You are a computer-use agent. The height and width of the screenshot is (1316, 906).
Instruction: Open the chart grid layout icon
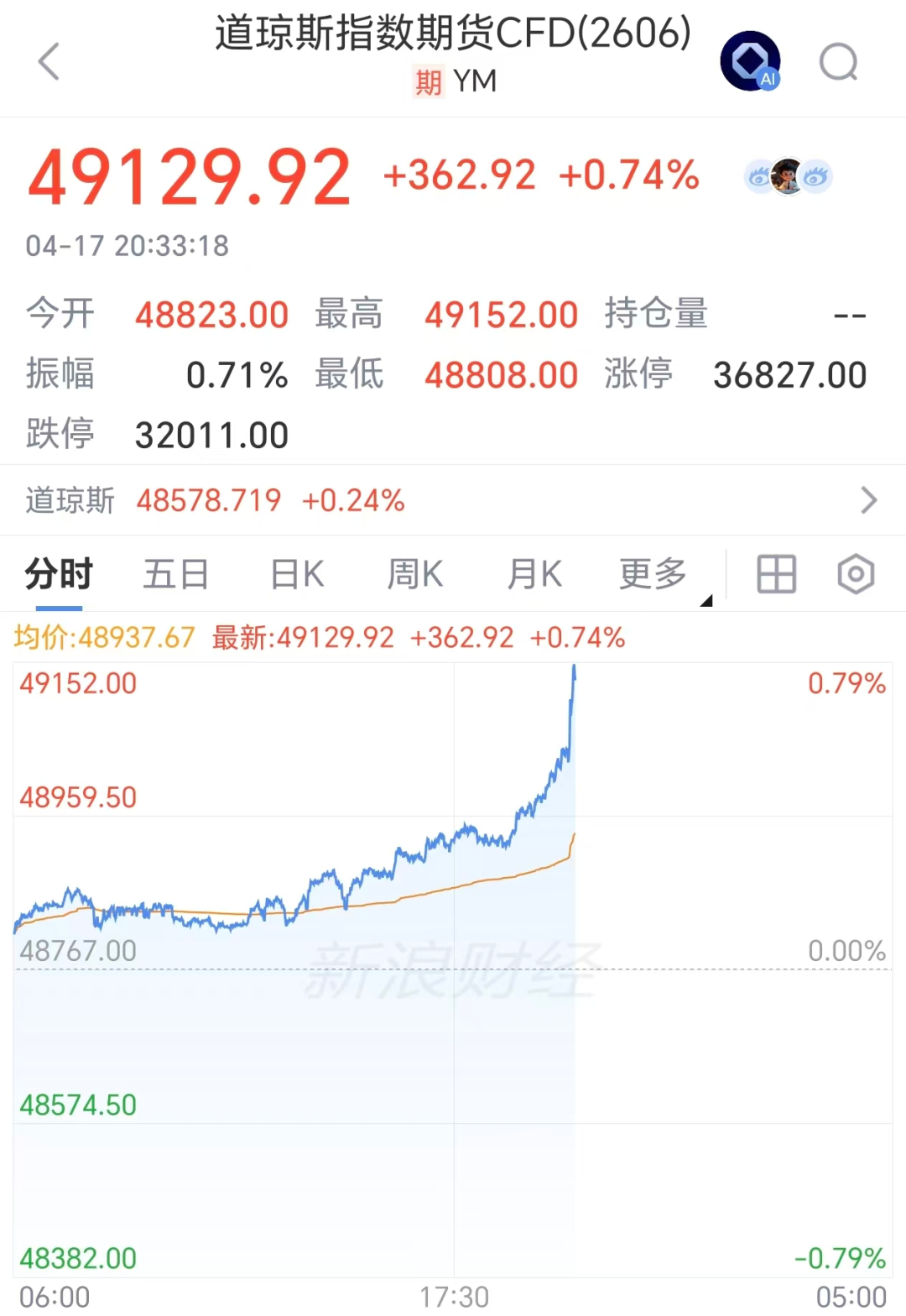[x=776, y=575]
